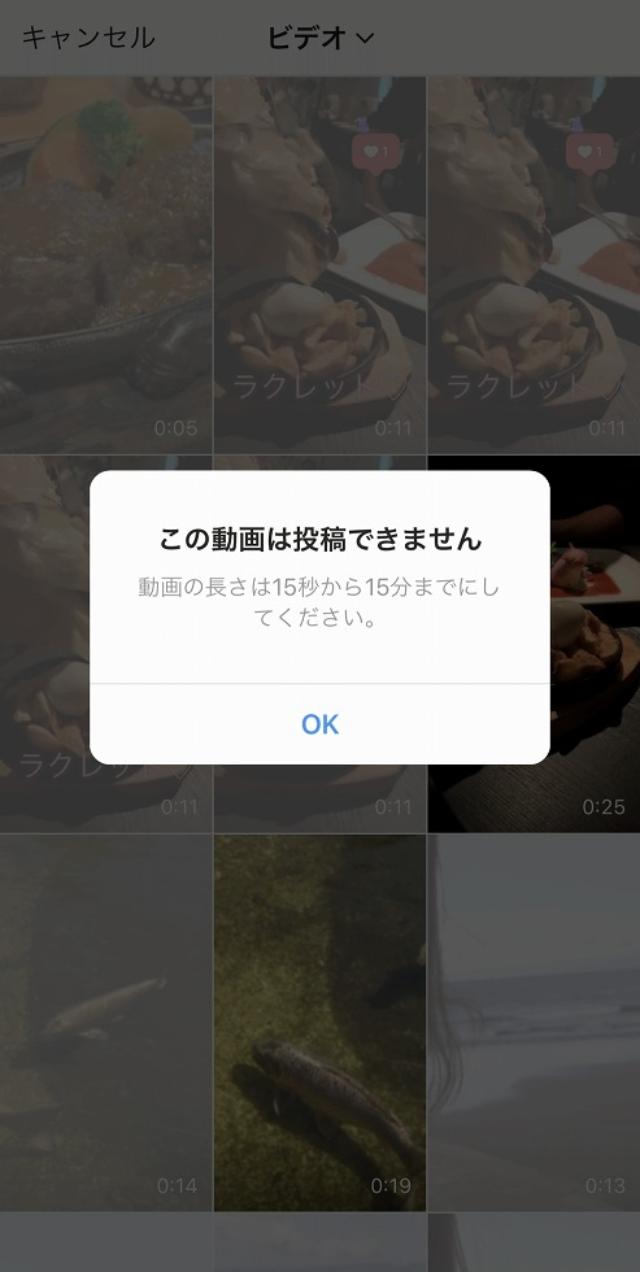The width and height of the screenshot is (640, 1272).
Task: Select the 0:13 beach video thumbnail
Action: 534,1023
